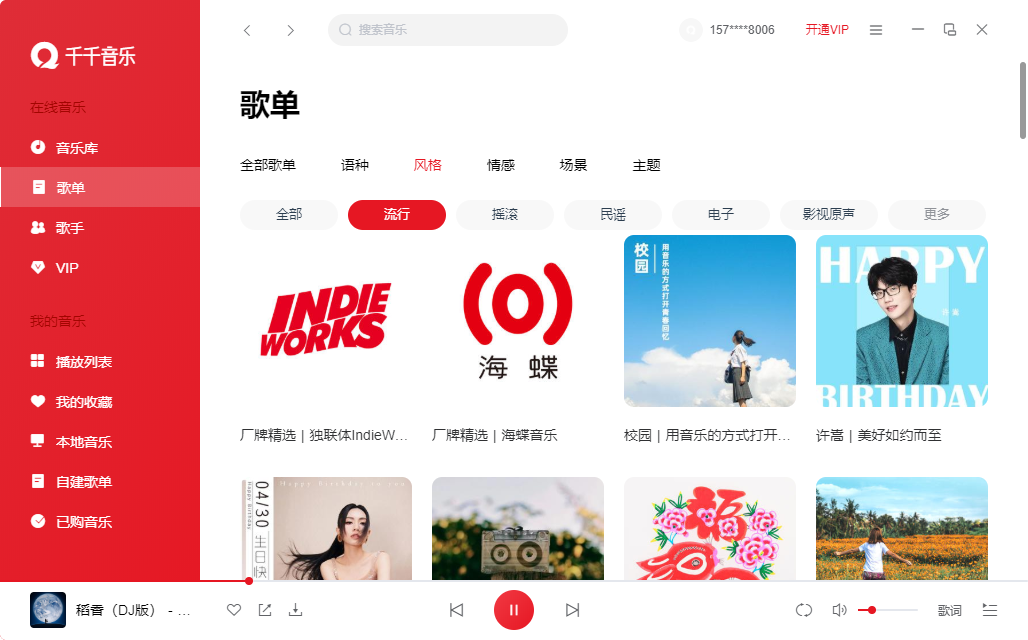Go to 歌手 section
This screenshot has height=640, width=1028.
click(70, 228)
